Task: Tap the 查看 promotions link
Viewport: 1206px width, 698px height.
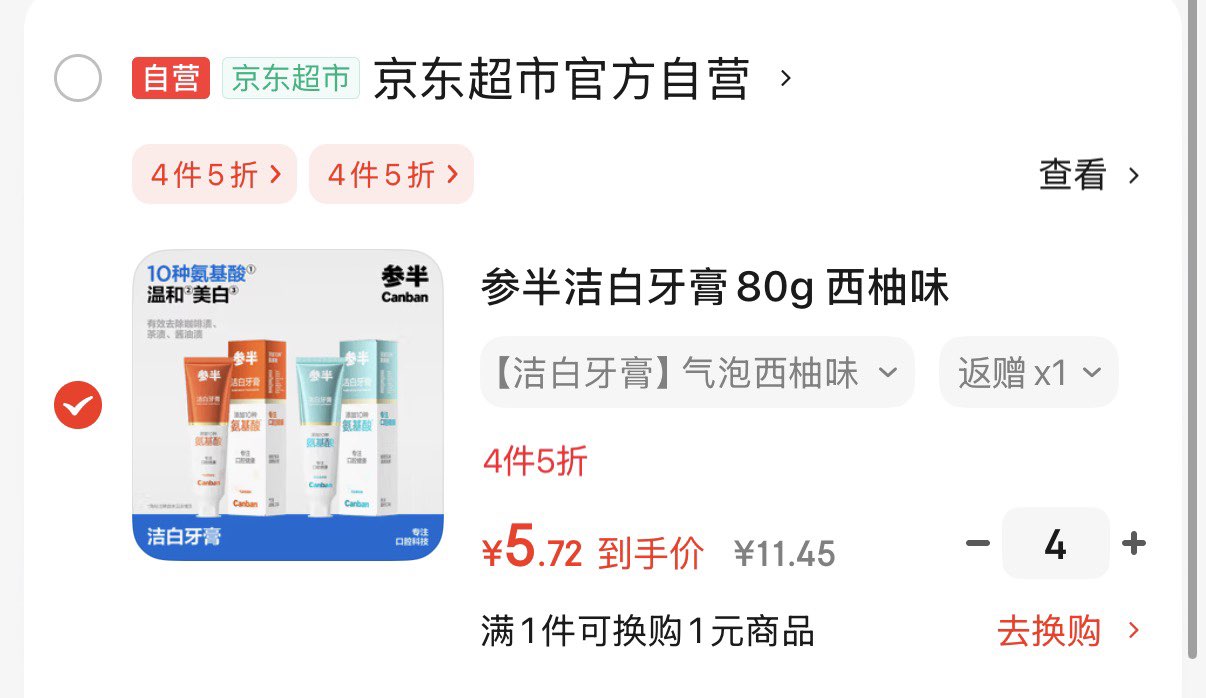Action: tap(1089, 175)
